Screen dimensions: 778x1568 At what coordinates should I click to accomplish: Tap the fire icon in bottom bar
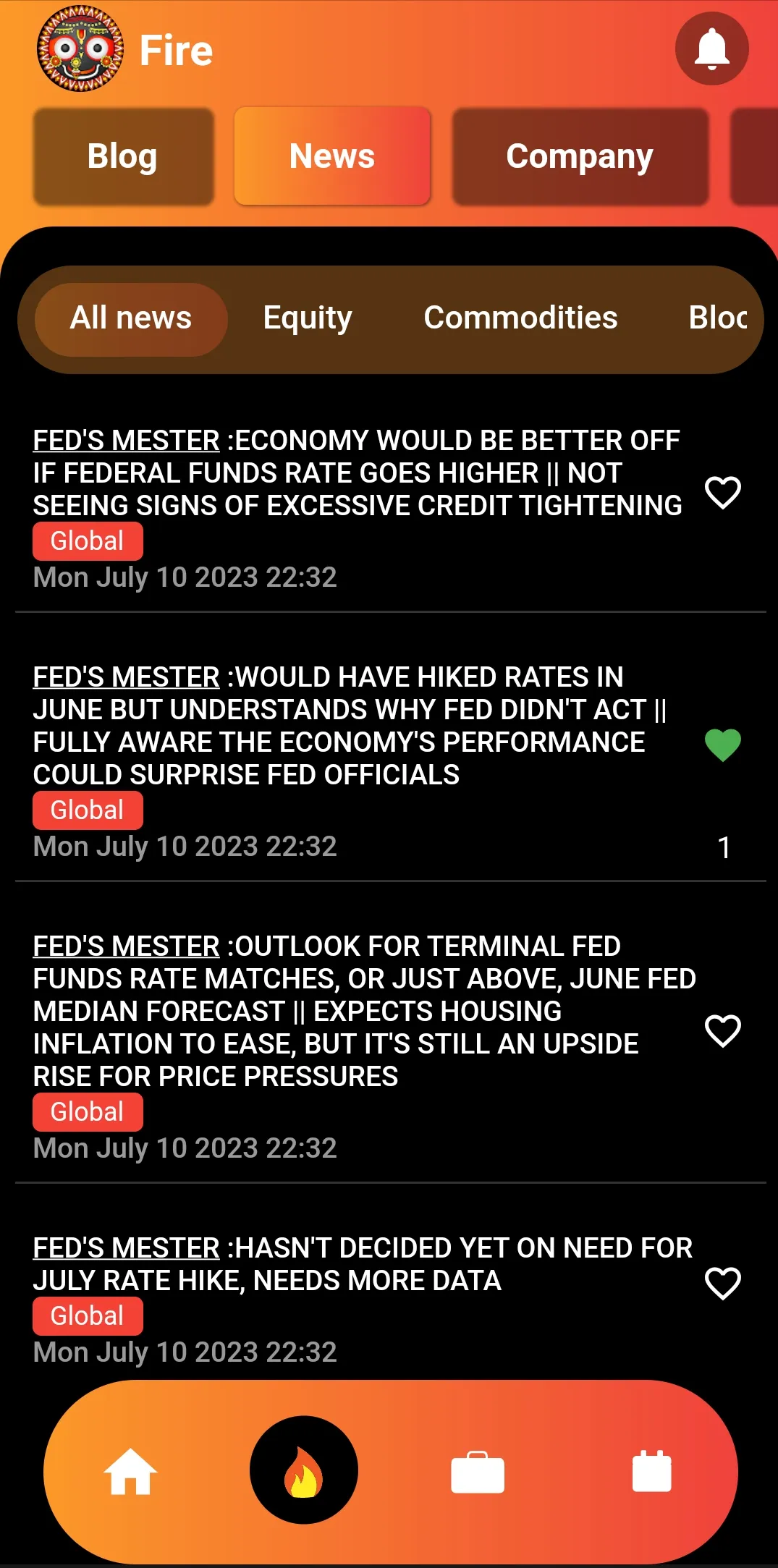(x=304, y=1470)
